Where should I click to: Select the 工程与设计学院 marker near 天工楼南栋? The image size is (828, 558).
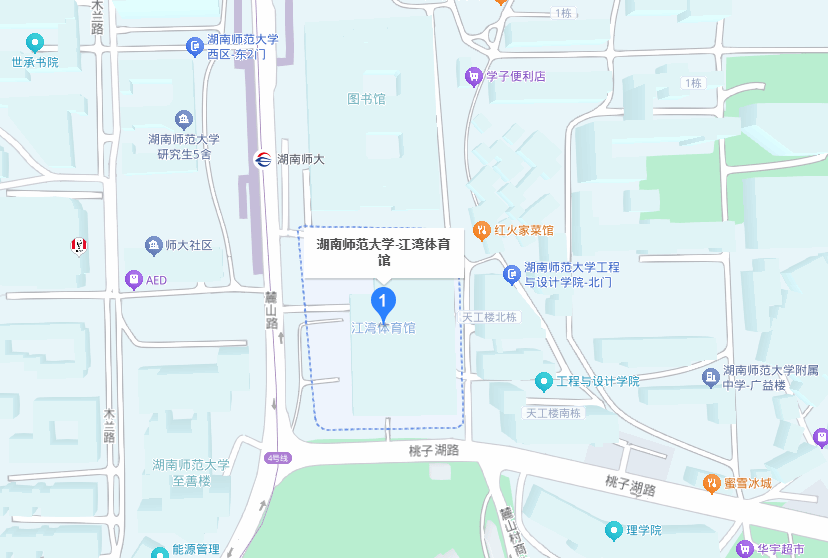pos(543,381)
